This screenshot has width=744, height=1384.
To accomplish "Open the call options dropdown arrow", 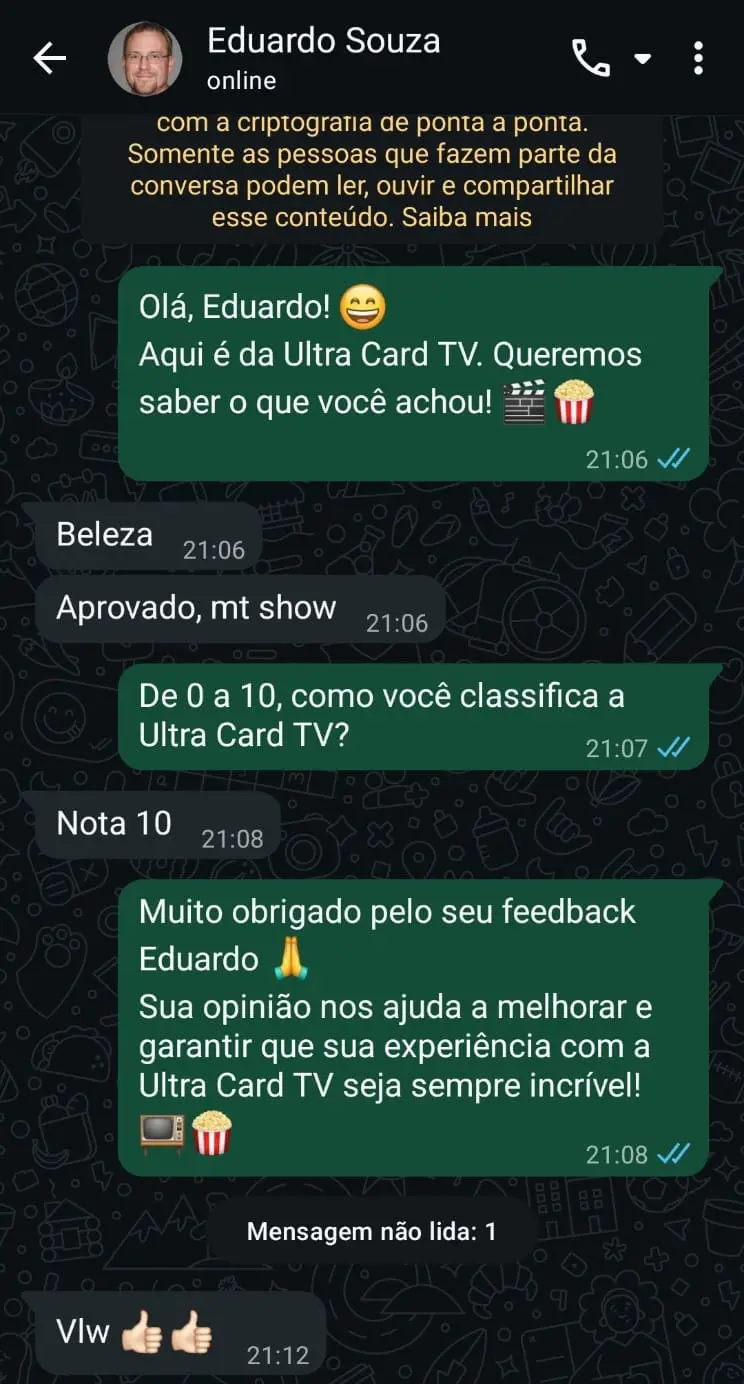I will coord(644,57).
